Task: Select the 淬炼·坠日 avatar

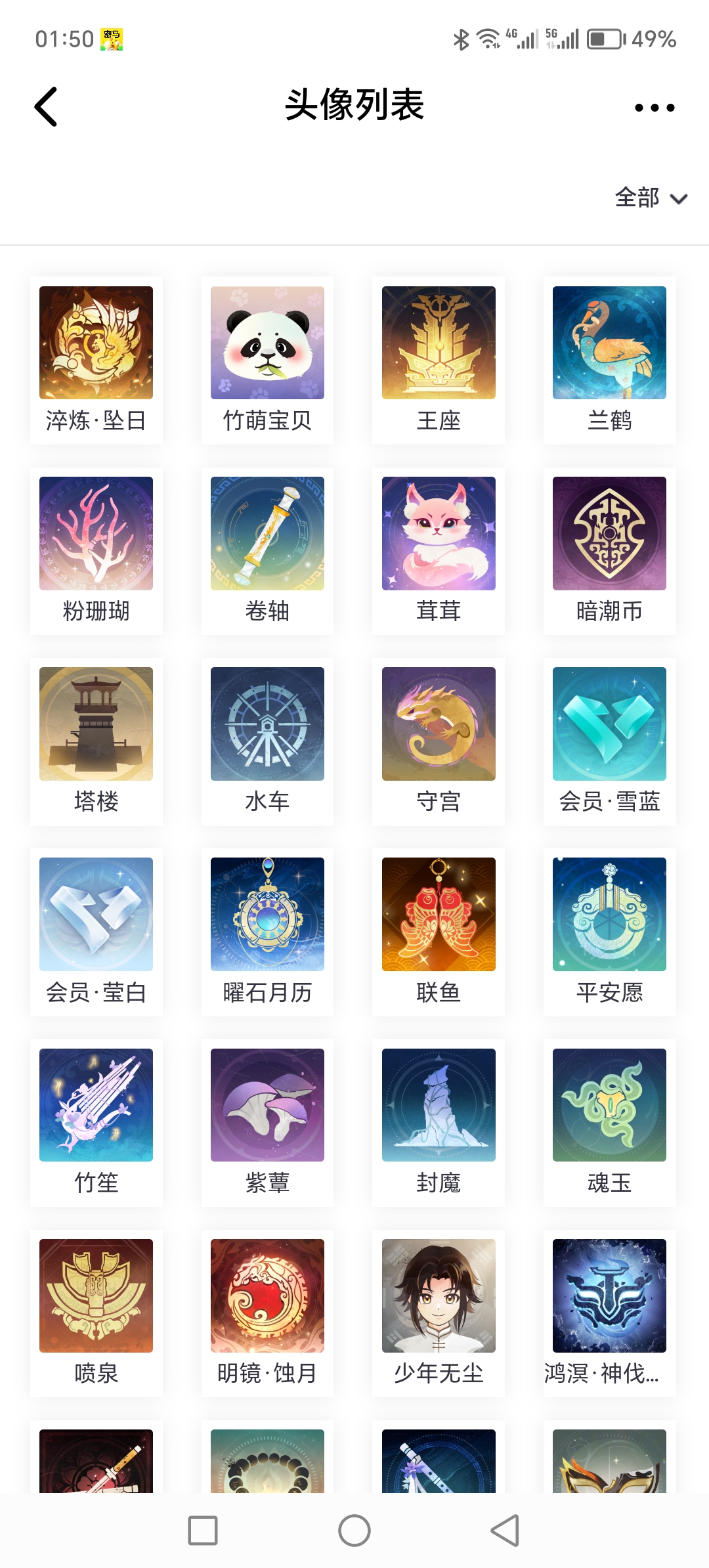Action: coord(96,343)
